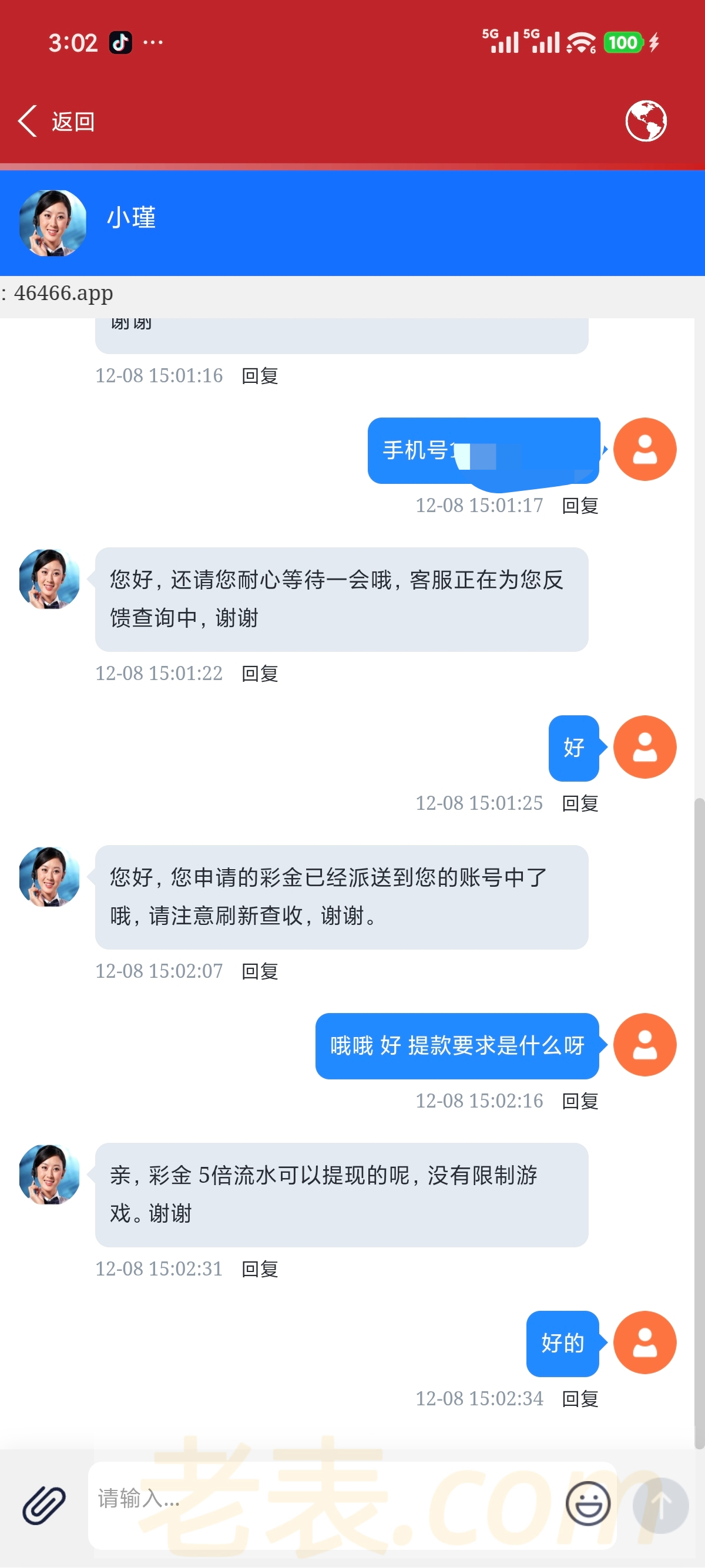Tap the send arrow button

[660, 1505]
